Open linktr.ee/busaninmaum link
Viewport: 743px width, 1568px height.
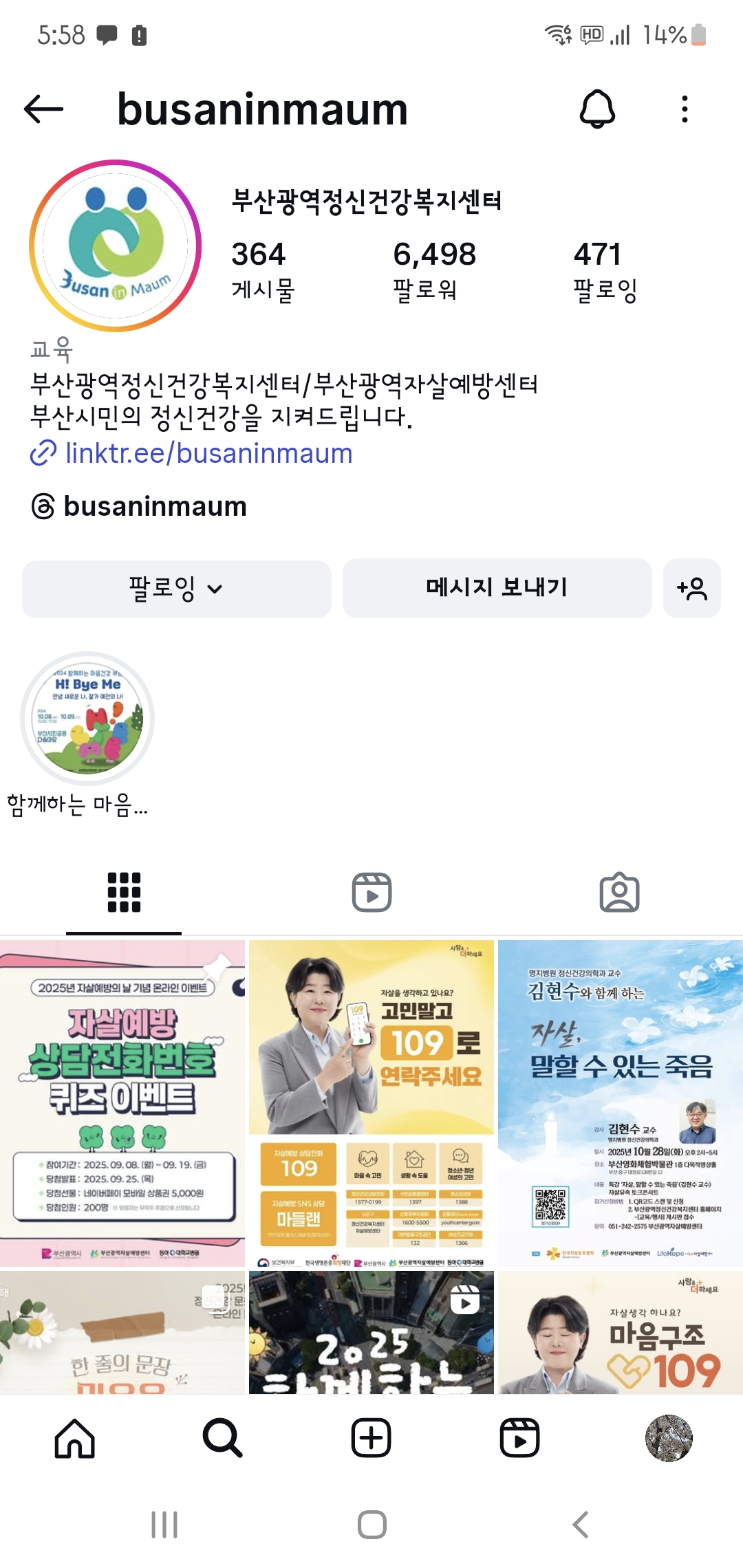(208, 454)
